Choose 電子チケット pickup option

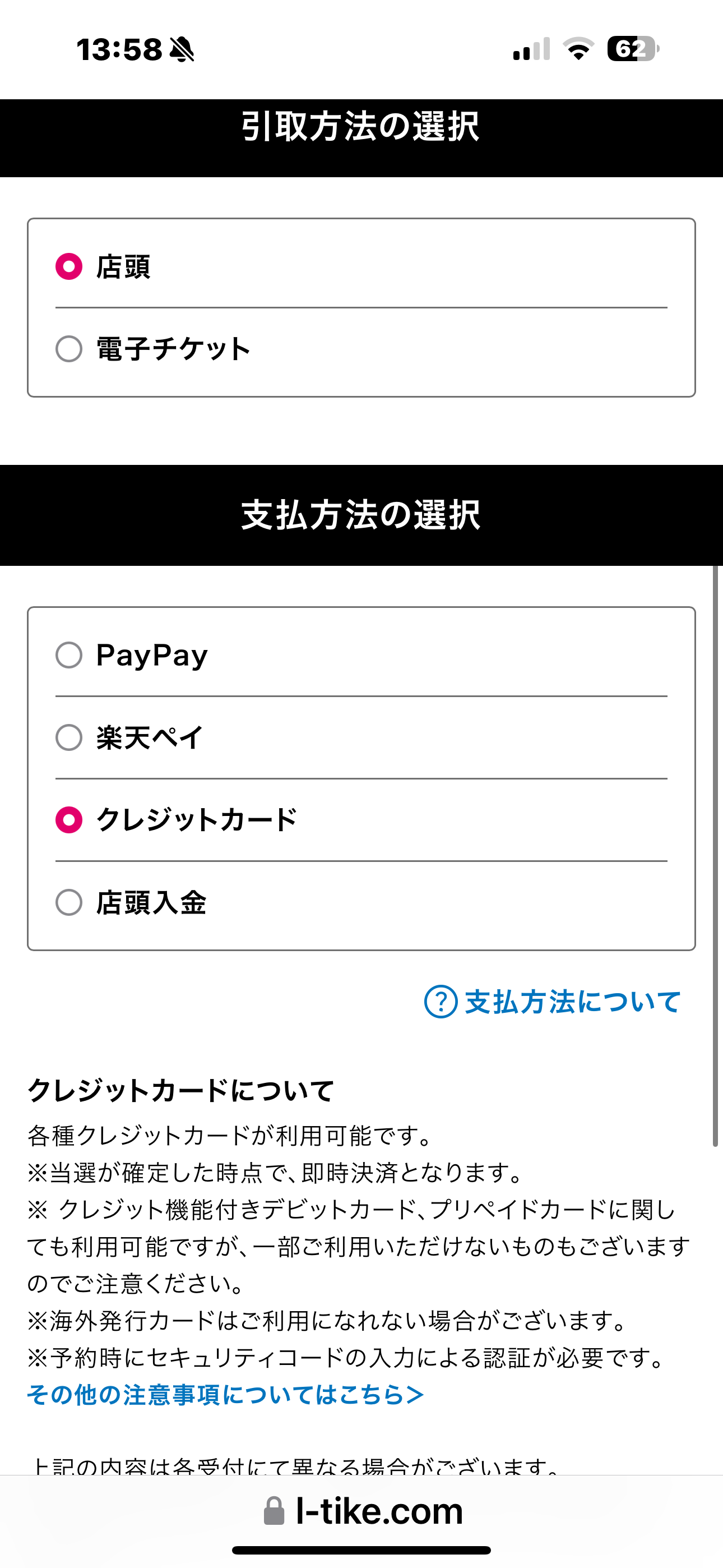click(x=361, y=349)
